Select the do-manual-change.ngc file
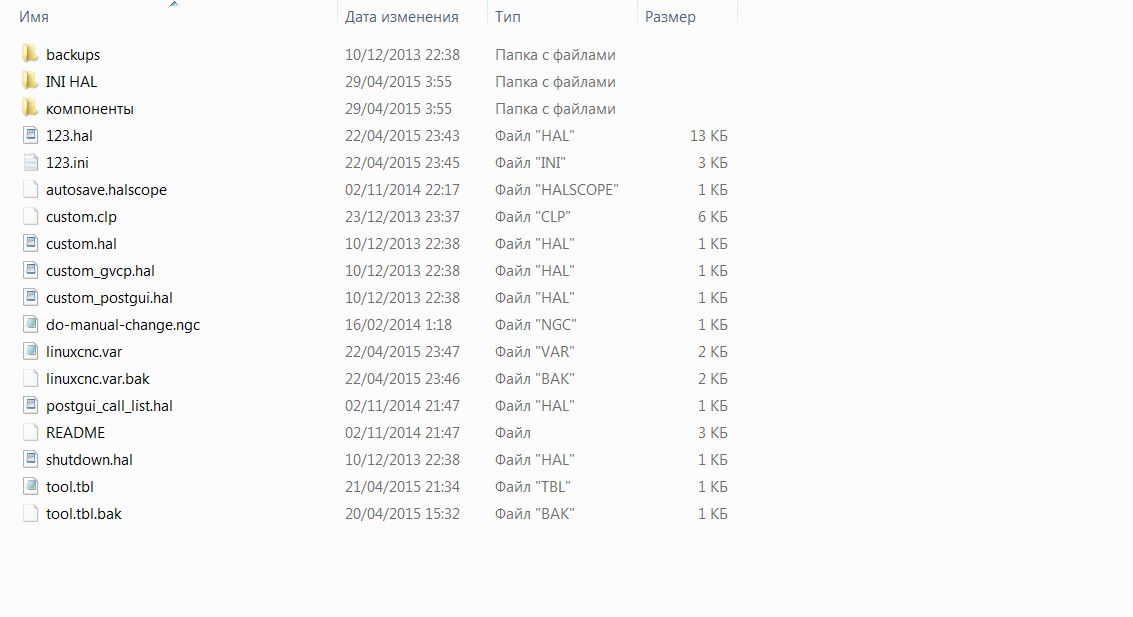Screen dimensions: 1133x617 pos(122,325)
